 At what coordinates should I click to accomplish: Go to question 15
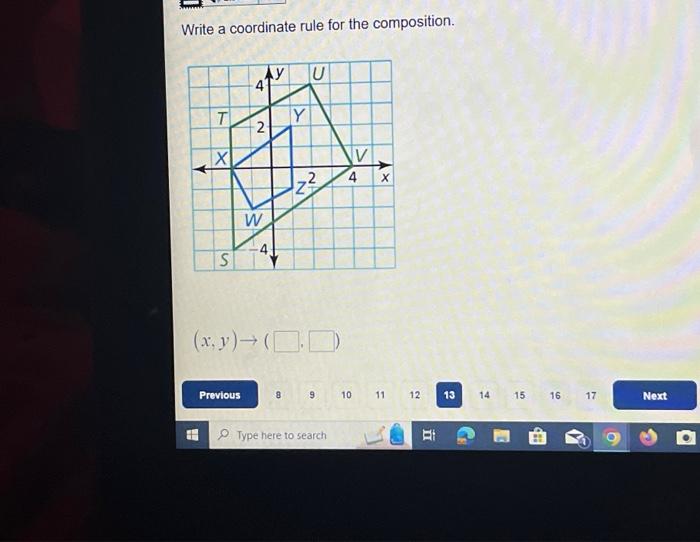(x=519, y=395)
